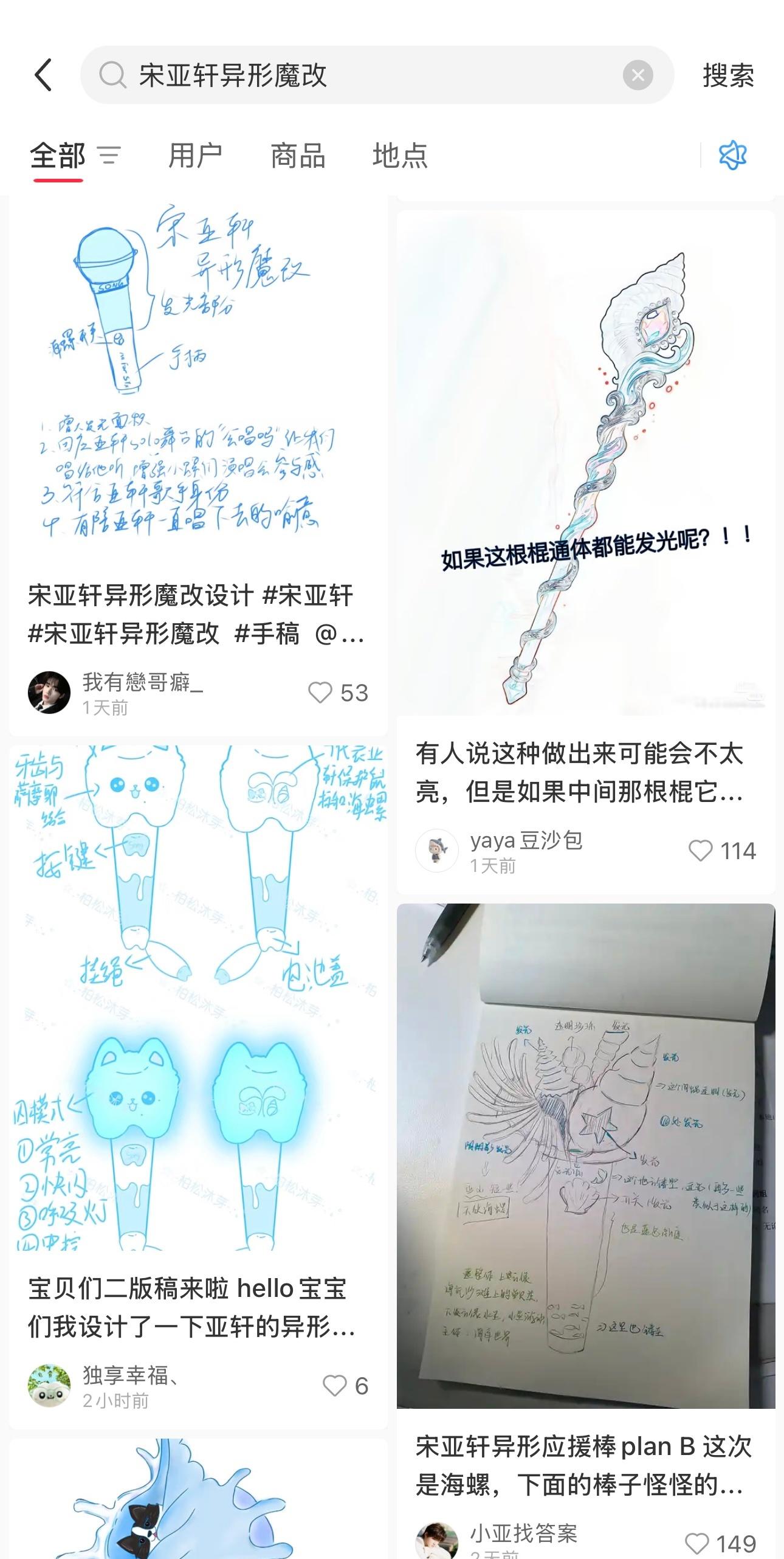Open the filter icon next to 全部
The image size is (784, 1559).
pyautogui.click(x=109, y=156)
